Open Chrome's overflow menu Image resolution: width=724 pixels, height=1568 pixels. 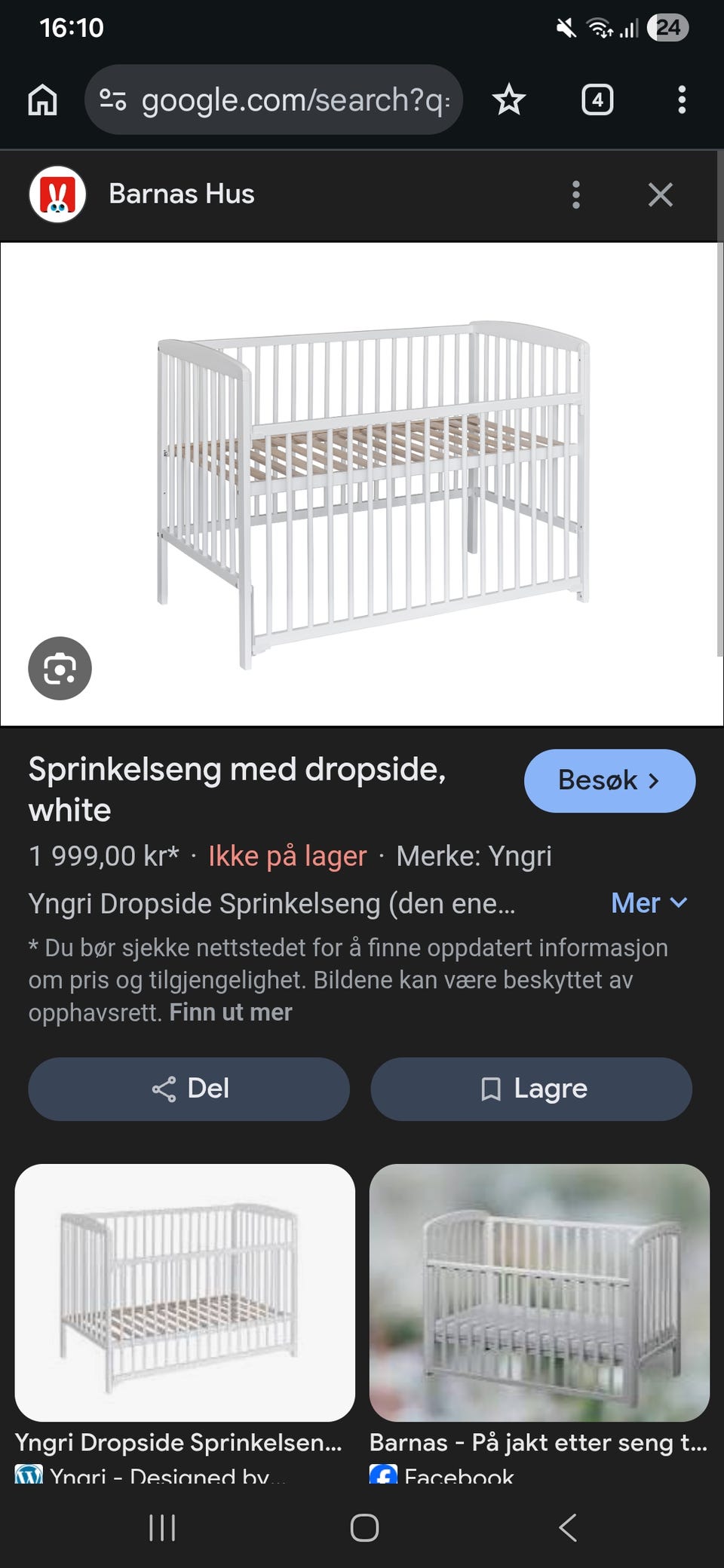click(681, 100)
